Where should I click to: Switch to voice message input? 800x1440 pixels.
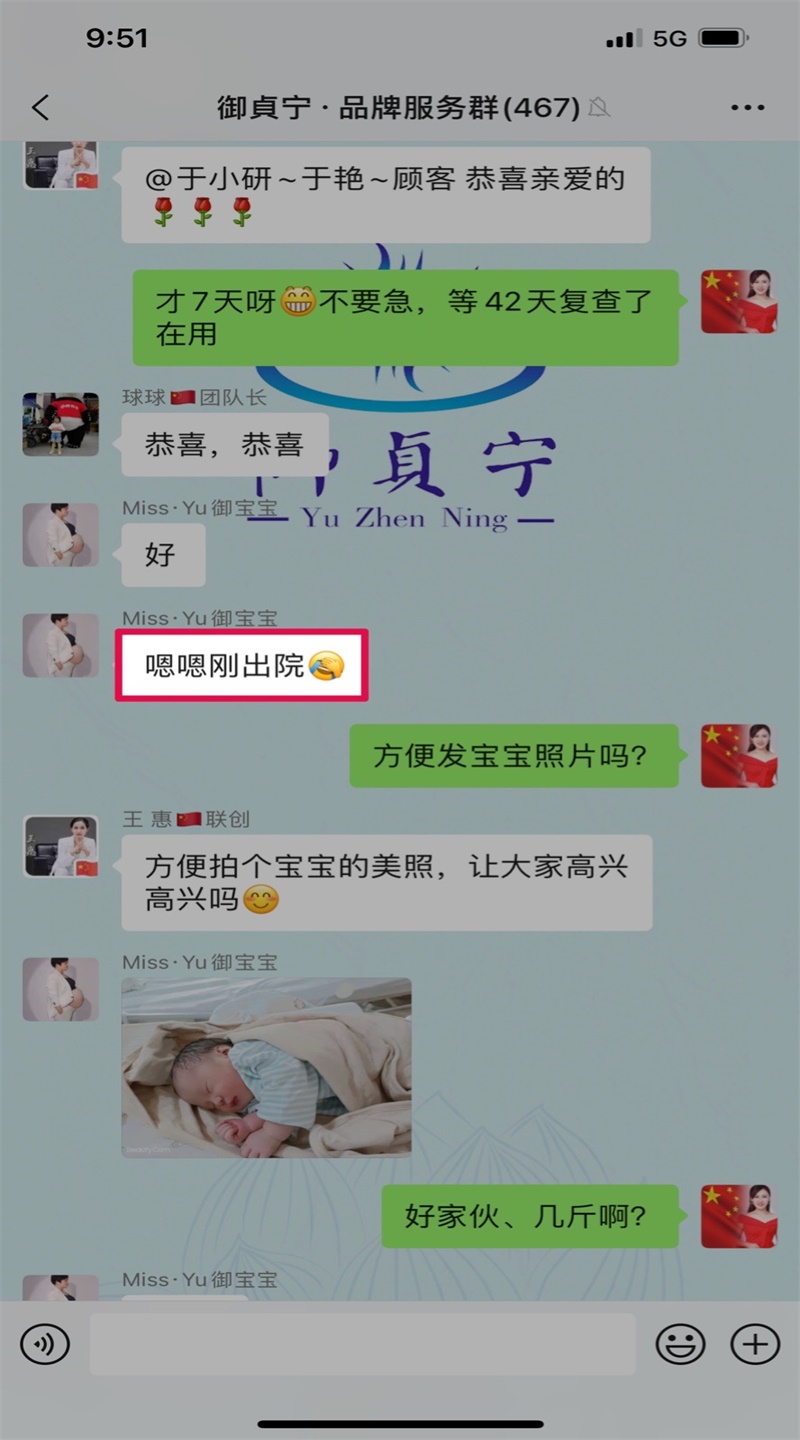(x=45, y=1344)
